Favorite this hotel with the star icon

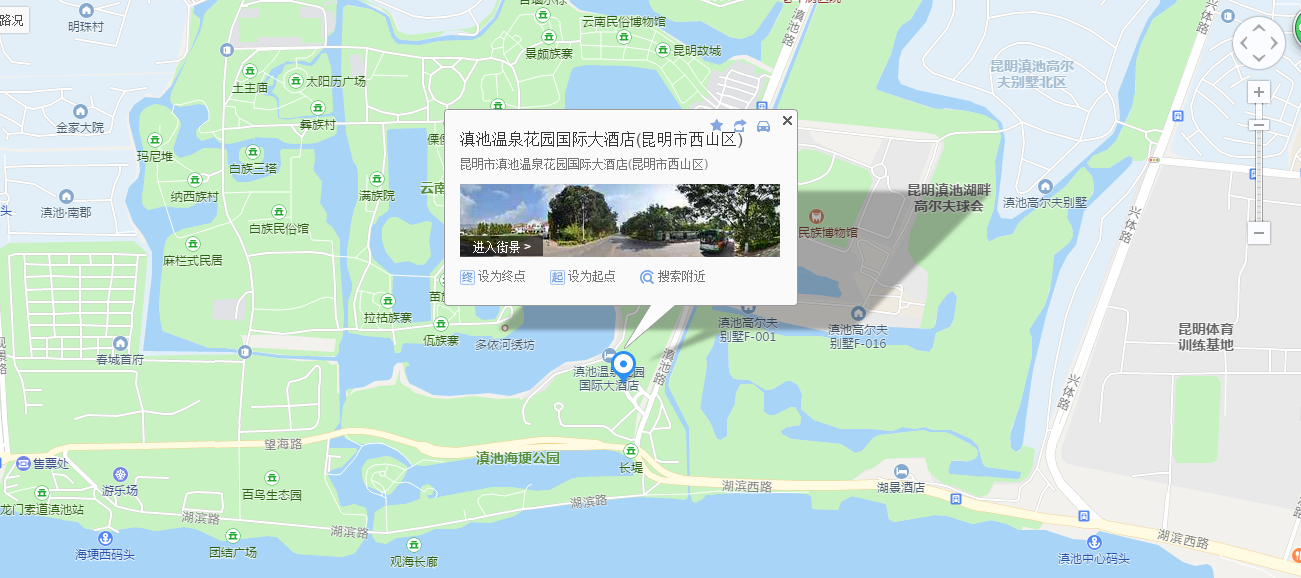pyautogui.click(x=716, y=125)
